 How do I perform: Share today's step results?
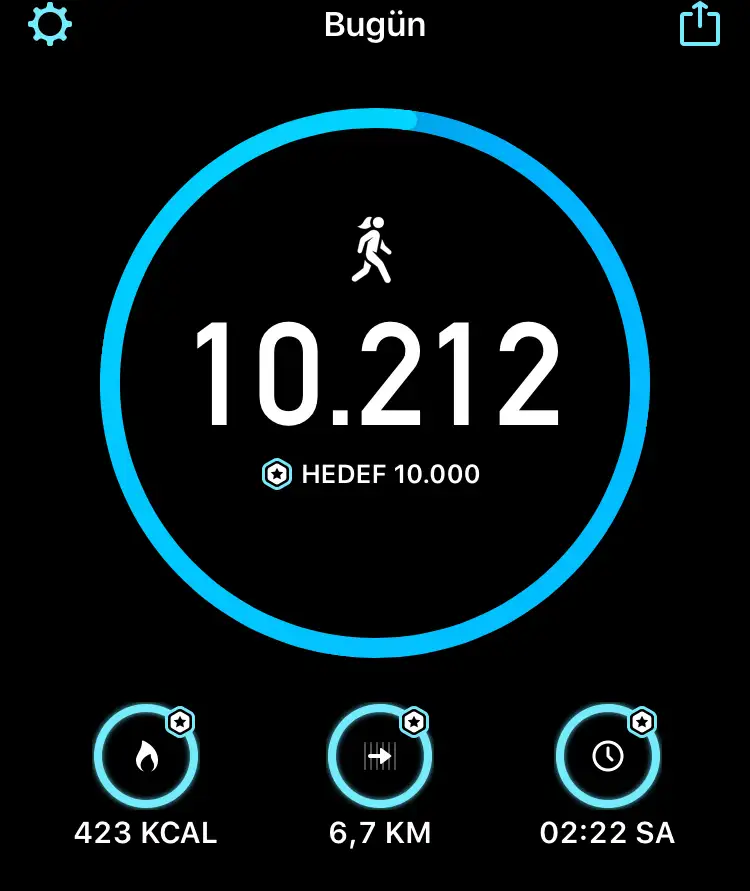pos(699,24)
